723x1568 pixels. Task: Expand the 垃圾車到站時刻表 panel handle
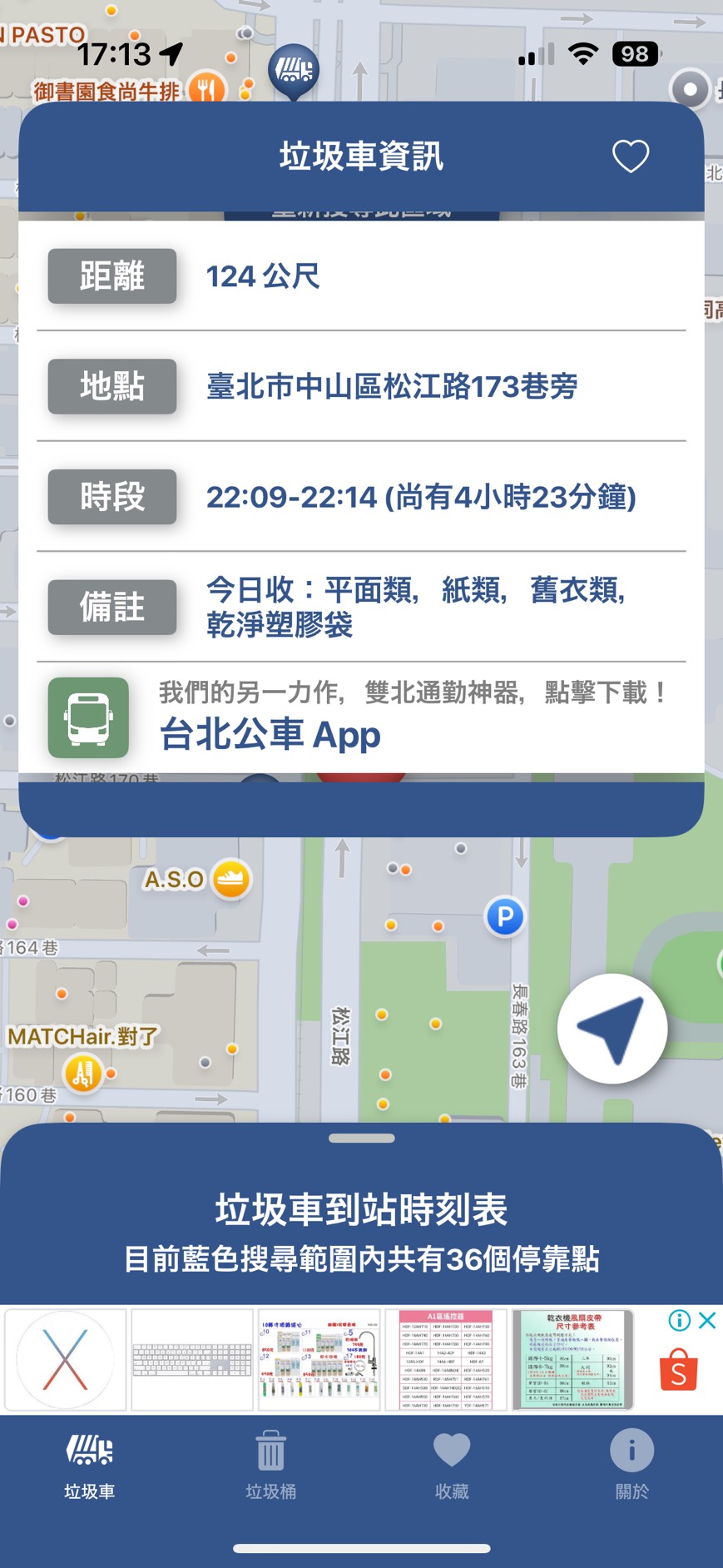[x=361, y=1139]
